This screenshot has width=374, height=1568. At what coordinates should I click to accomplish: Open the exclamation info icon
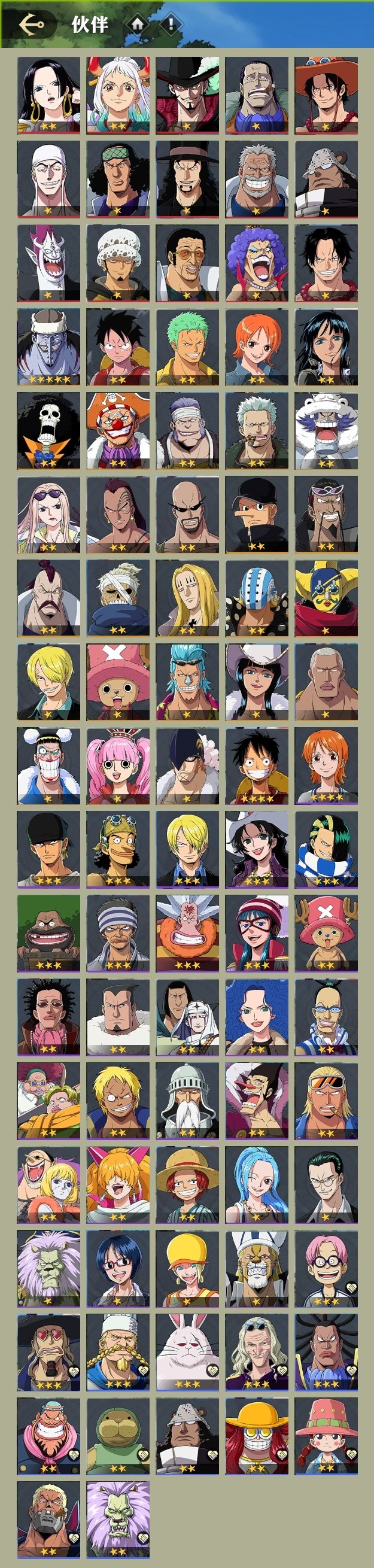click(171, 25)
